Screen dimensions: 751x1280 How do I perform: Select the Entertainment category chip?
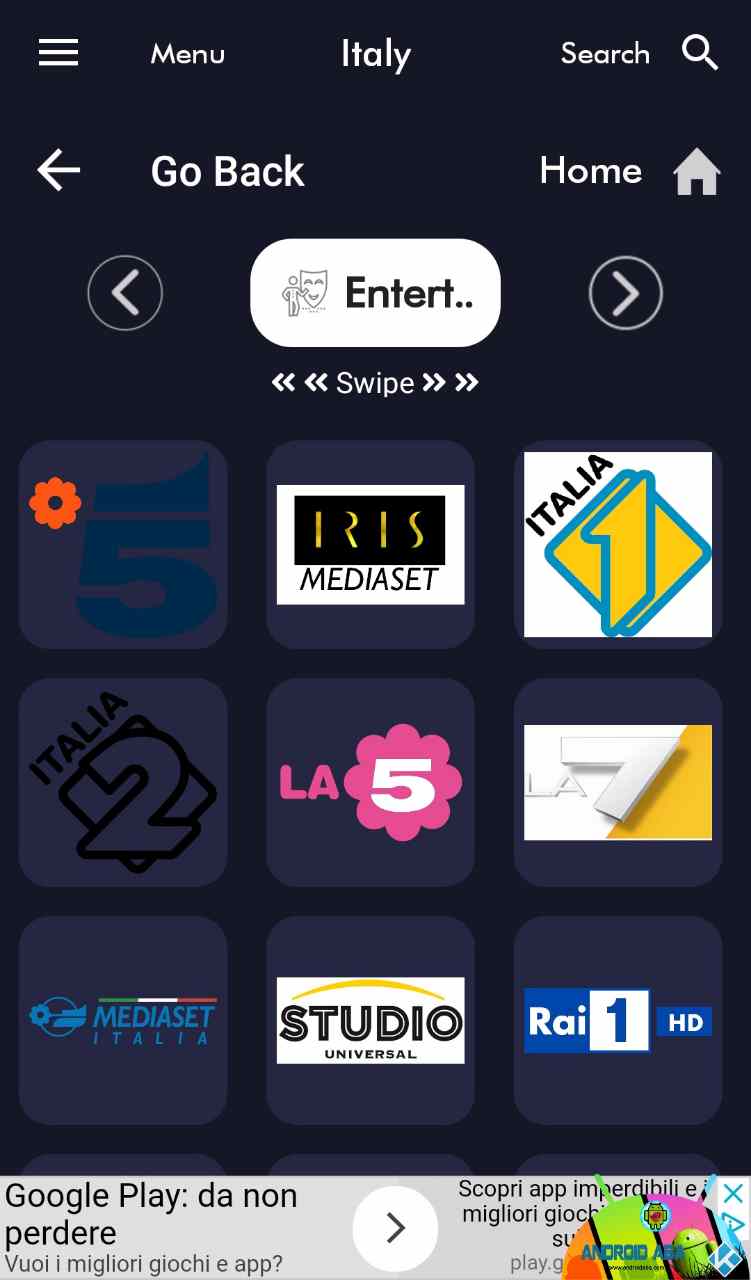(375, 293)
